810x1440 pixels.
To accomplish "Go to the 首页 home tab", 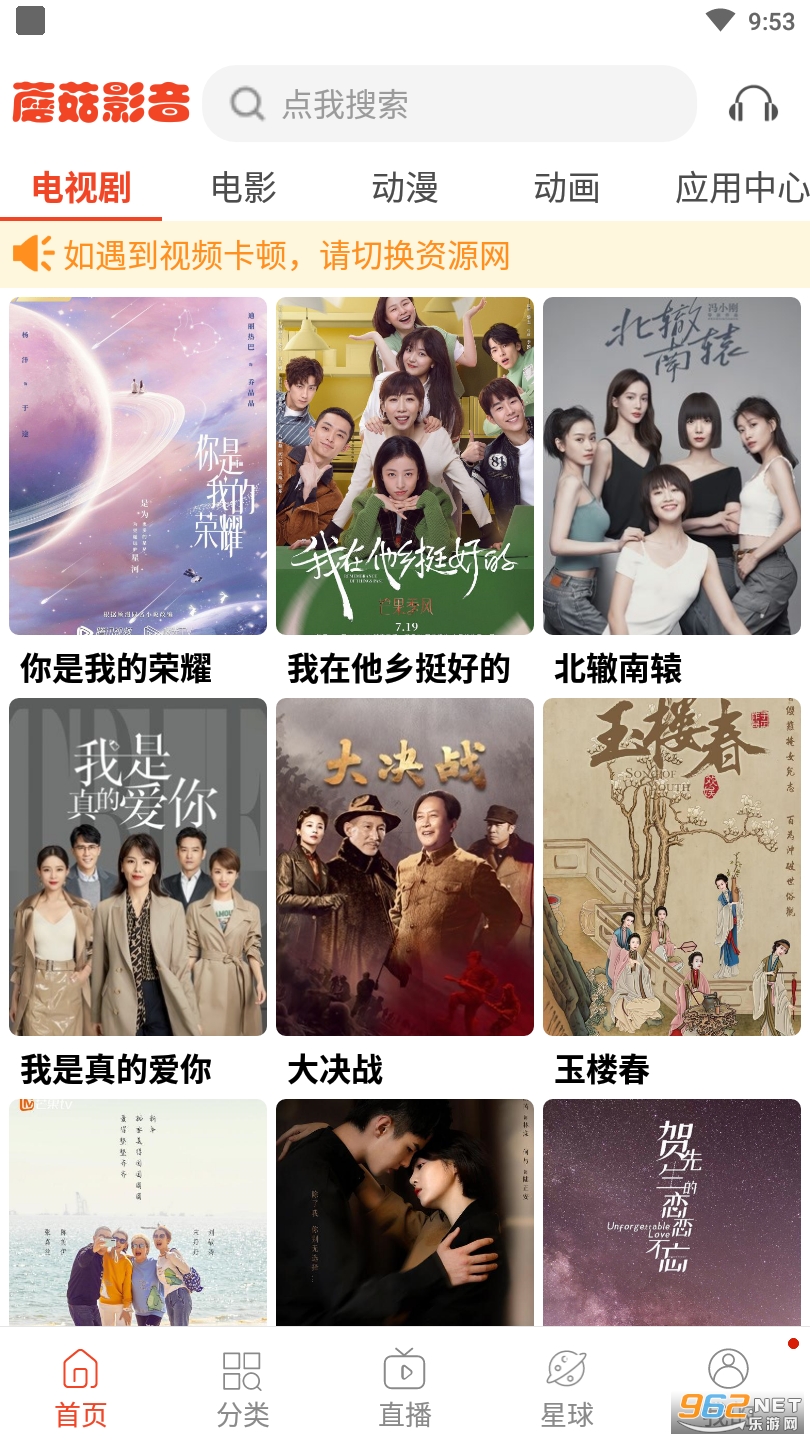I will [81, 1386].
